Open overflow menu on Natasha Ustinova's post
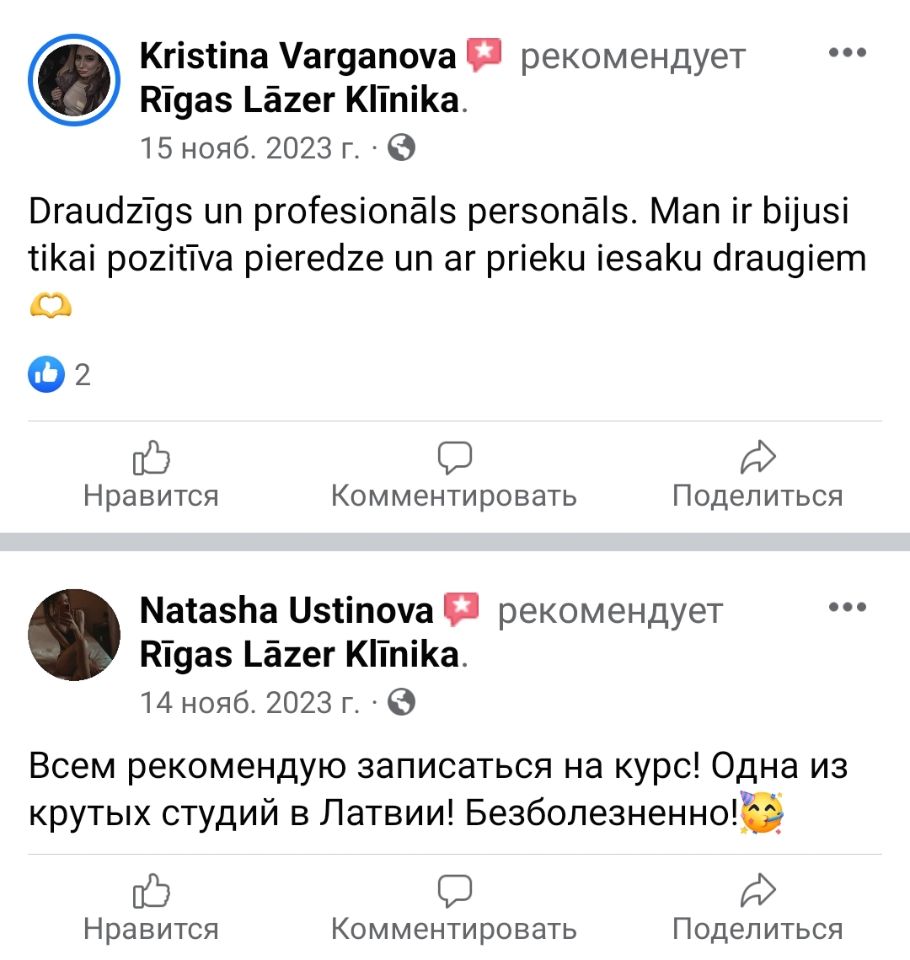Viewport: 910px width, 960px height. 847,607
